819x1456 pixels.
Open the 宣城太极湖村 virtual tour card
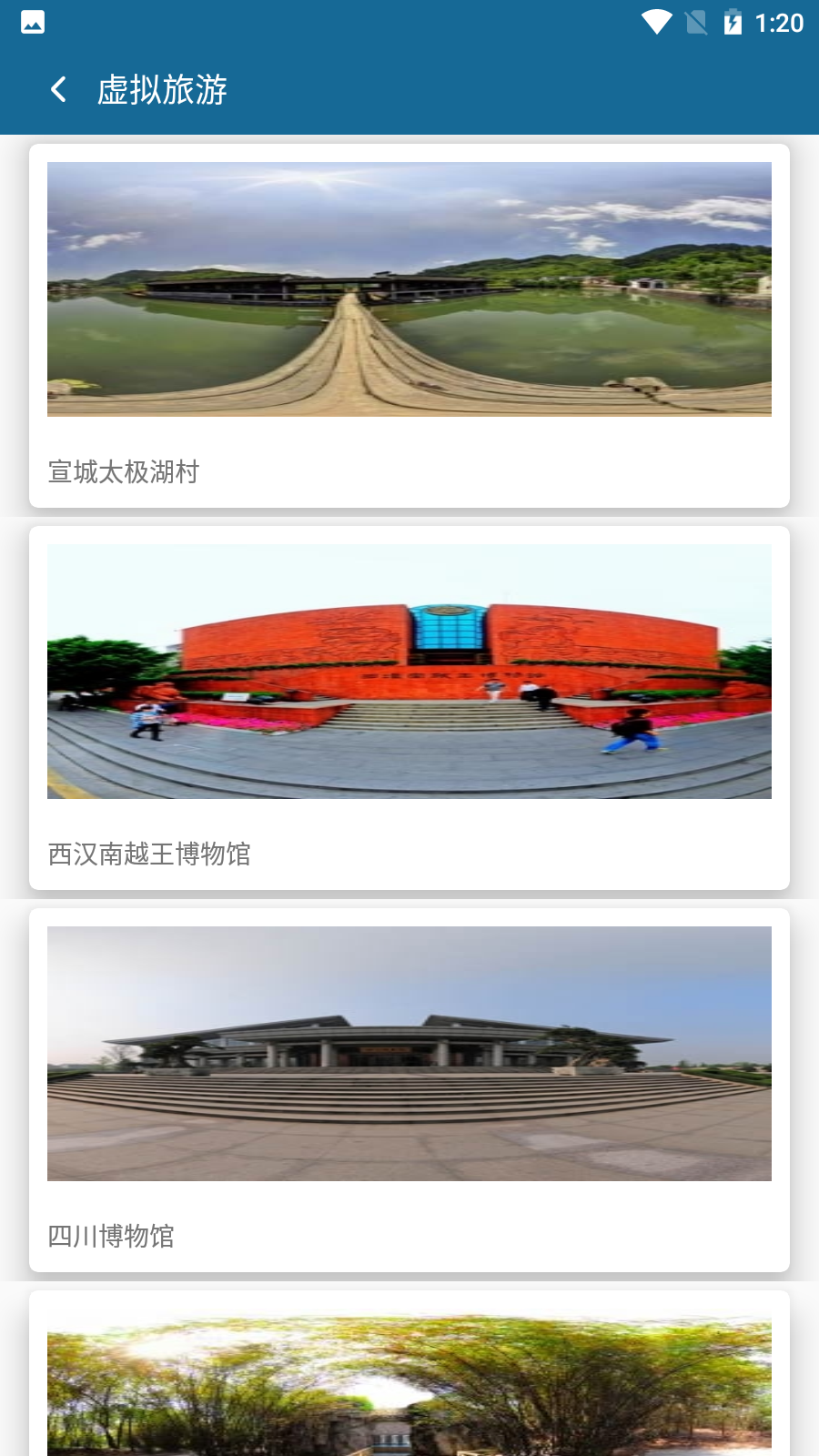coord(409,326)
